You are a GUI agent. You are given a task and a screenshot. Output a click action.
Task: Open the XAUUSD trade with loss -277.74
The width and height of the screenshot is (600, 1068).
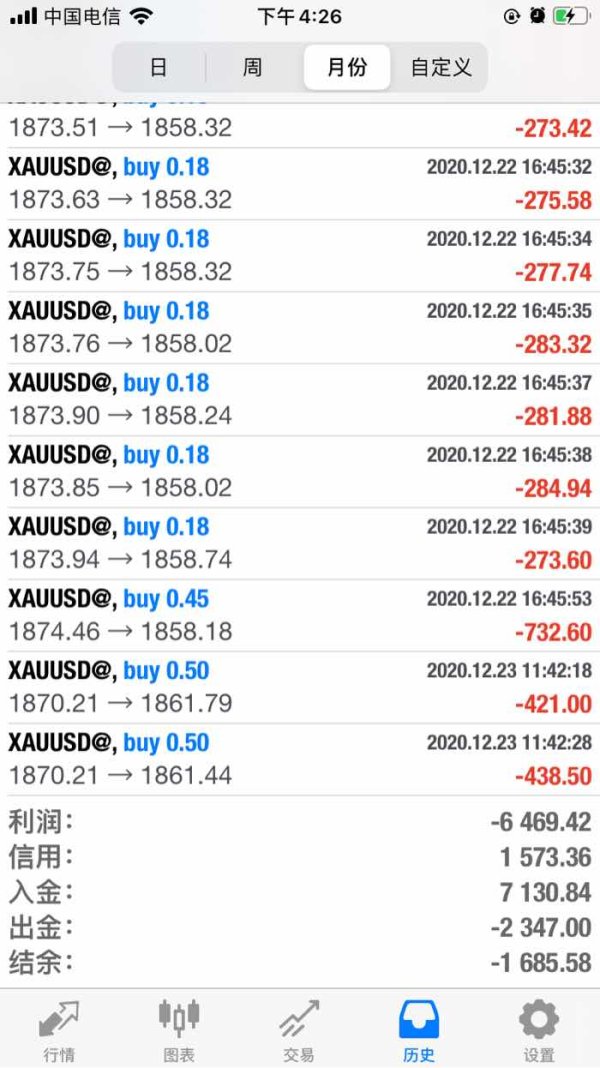(300, 256)
